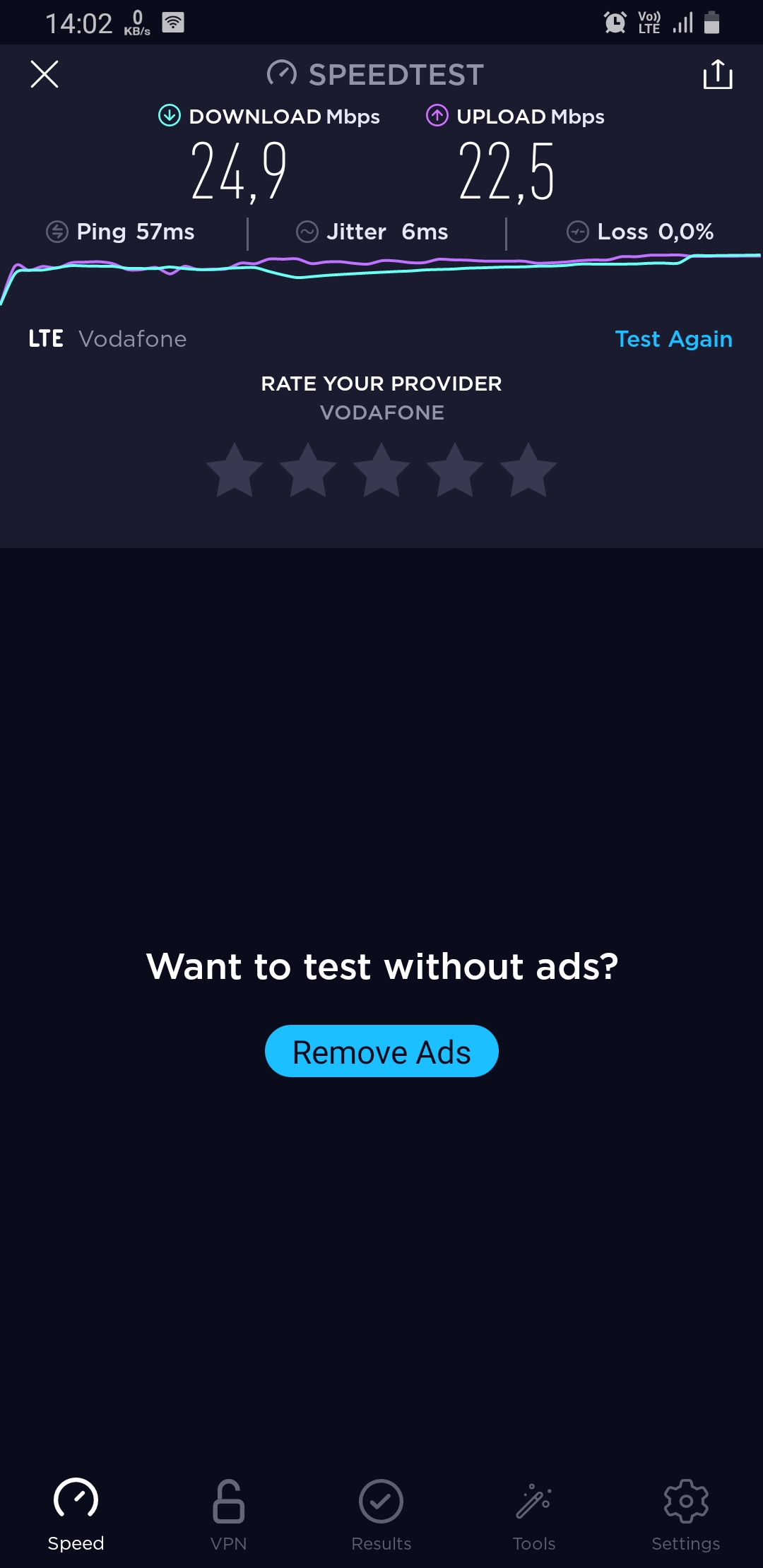Image resolution: width=763 pixels, height=1568 pixels.
Task: Share the speed test result
Action: (x=718, y=74)
